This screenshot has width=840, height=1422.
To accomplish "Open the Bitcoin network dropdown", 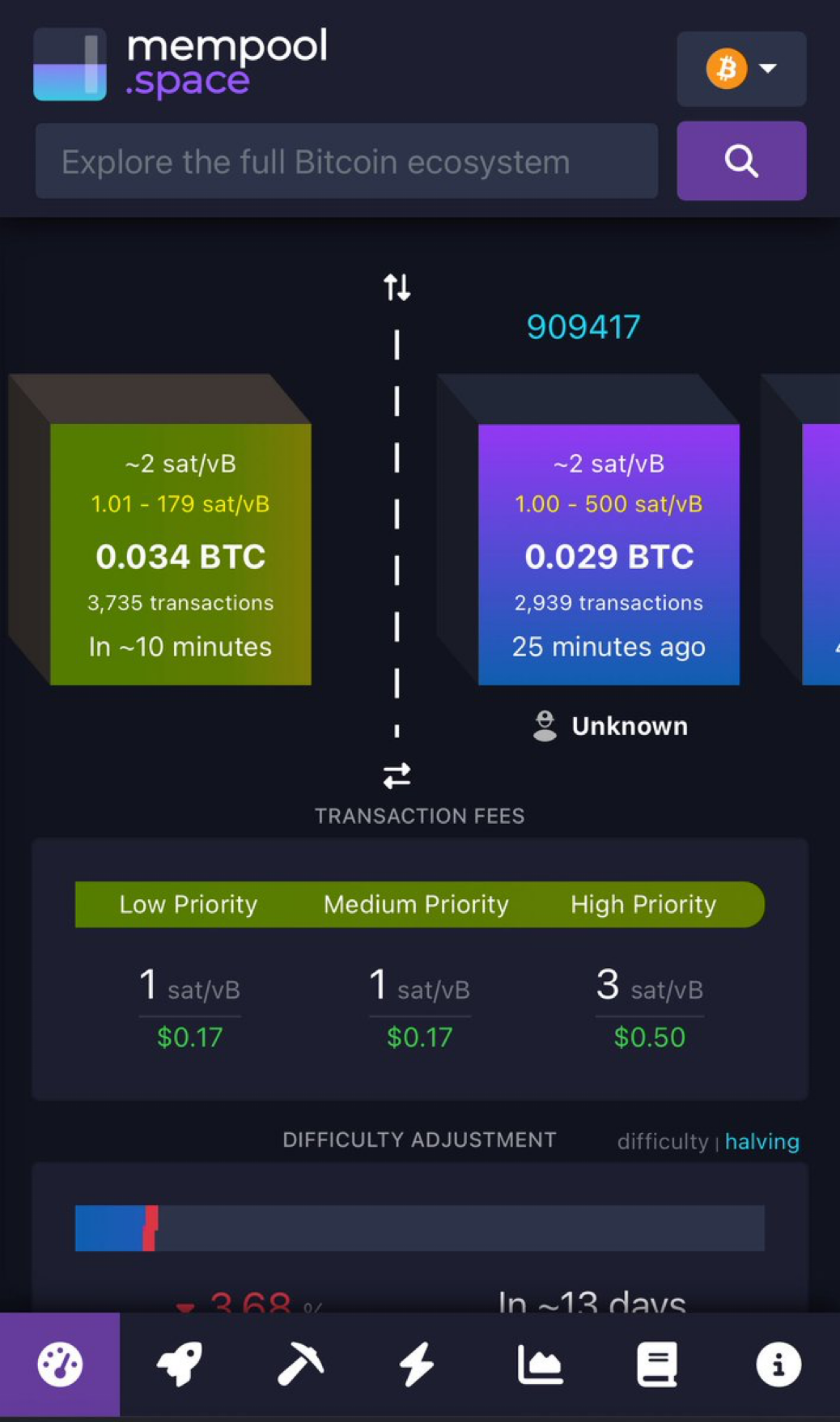I will click(741, 69).
